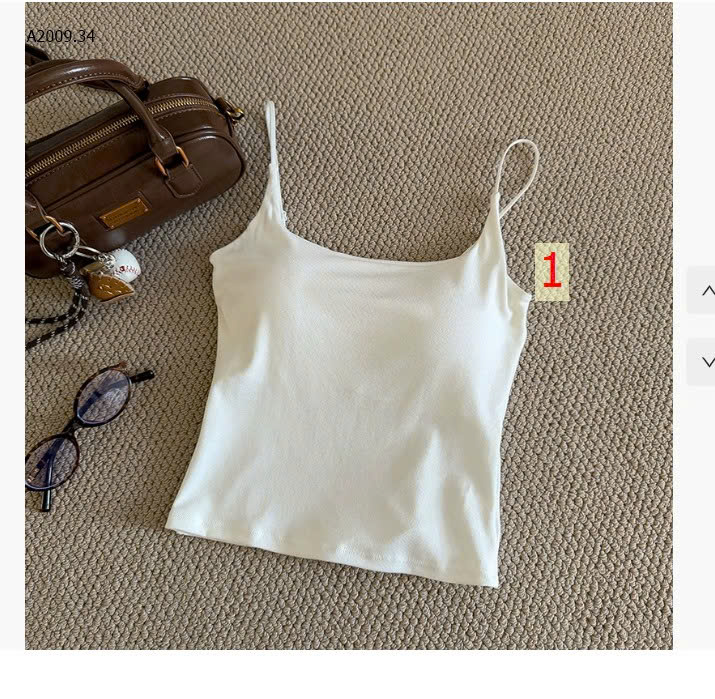
Task: Tap the up arrow button
Action: pos(703,290)
